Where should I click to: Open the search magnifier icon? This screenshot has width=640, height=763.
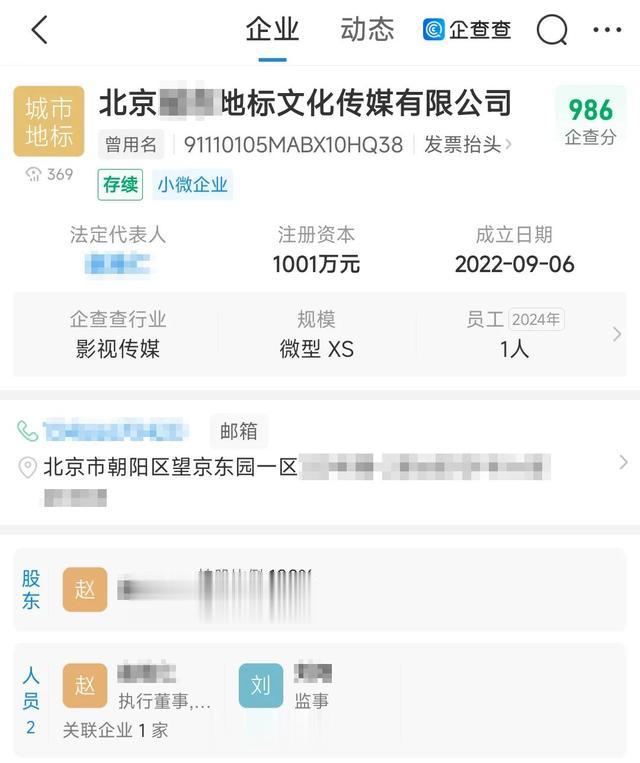tap(552, 30)
